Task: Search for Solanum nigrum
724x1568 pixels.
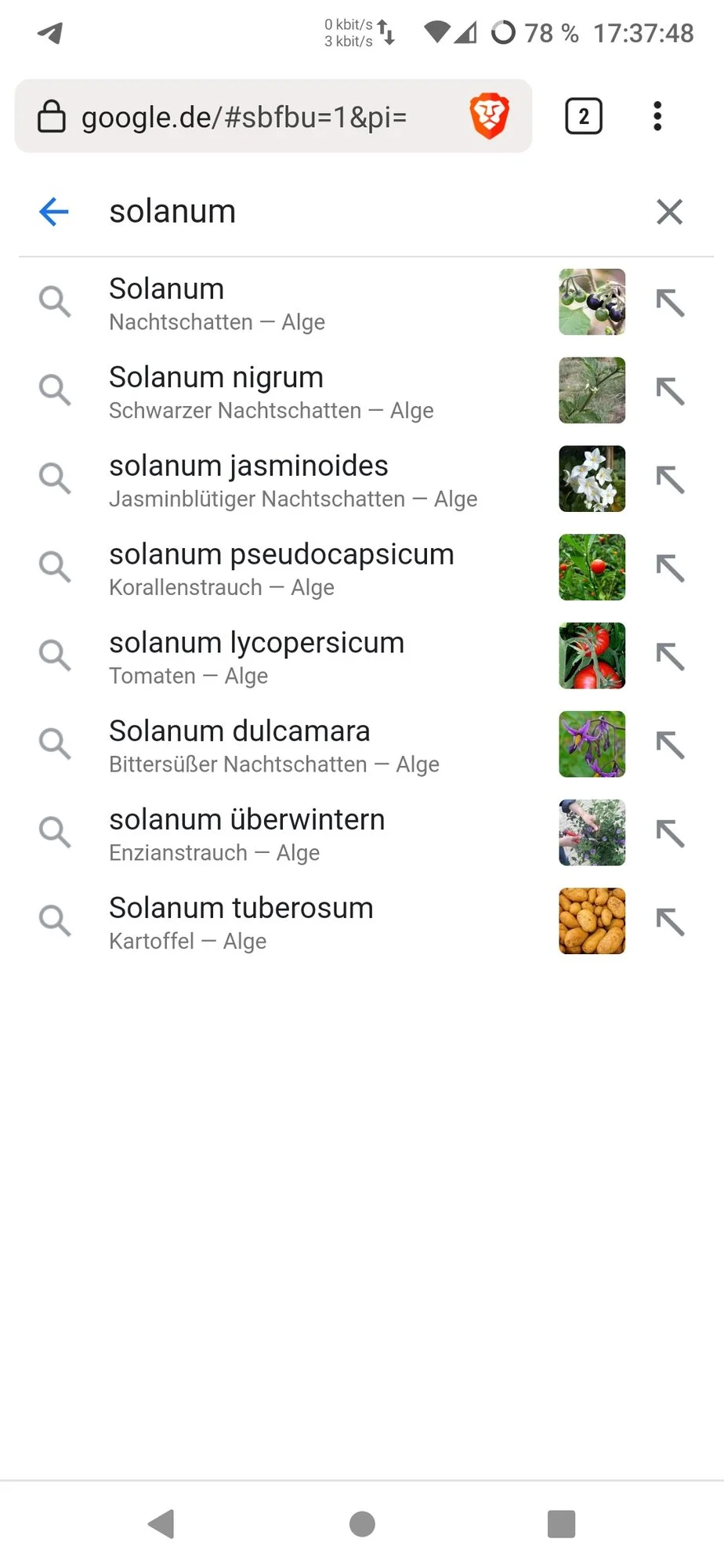Action: [313, 391]
